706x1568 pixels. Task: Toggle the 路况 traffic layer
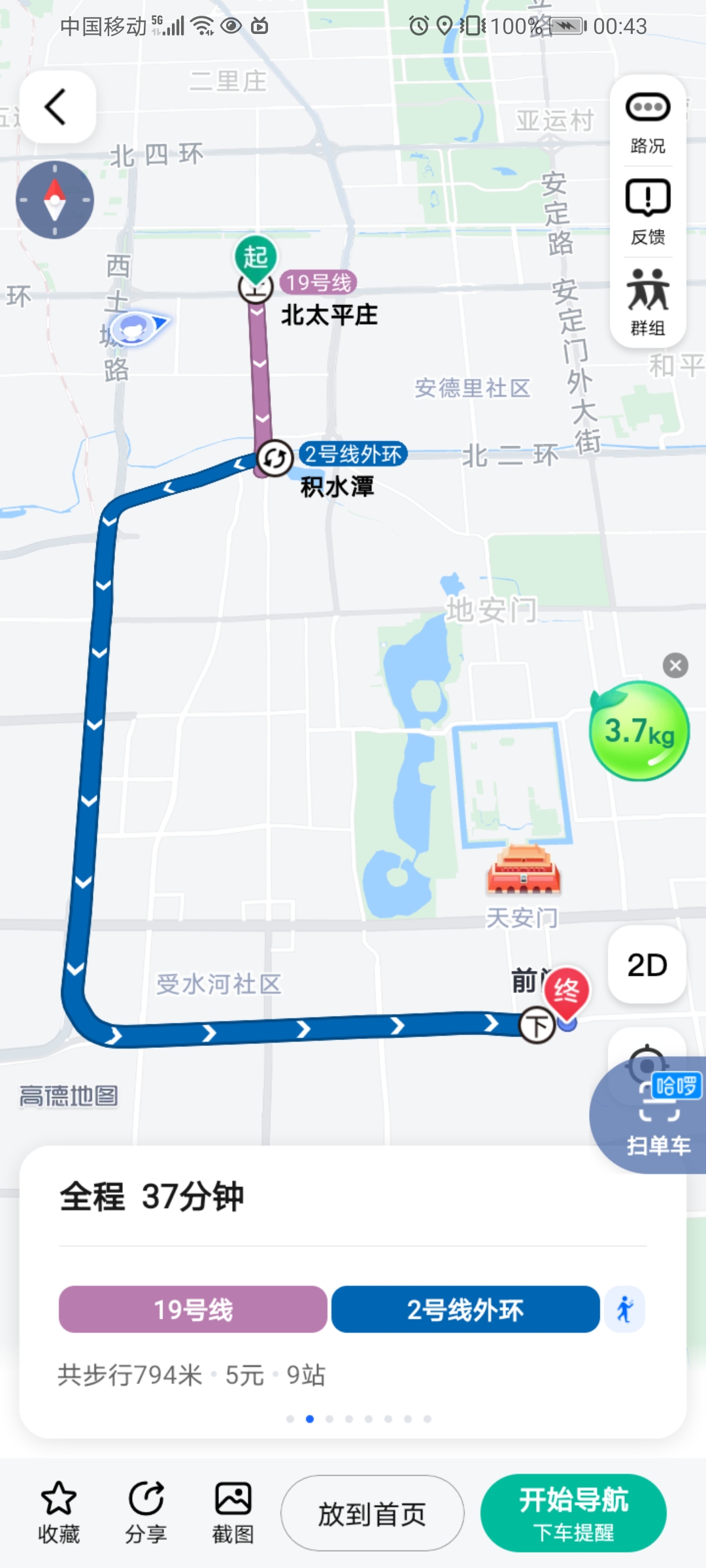click(x=647, y=122)
